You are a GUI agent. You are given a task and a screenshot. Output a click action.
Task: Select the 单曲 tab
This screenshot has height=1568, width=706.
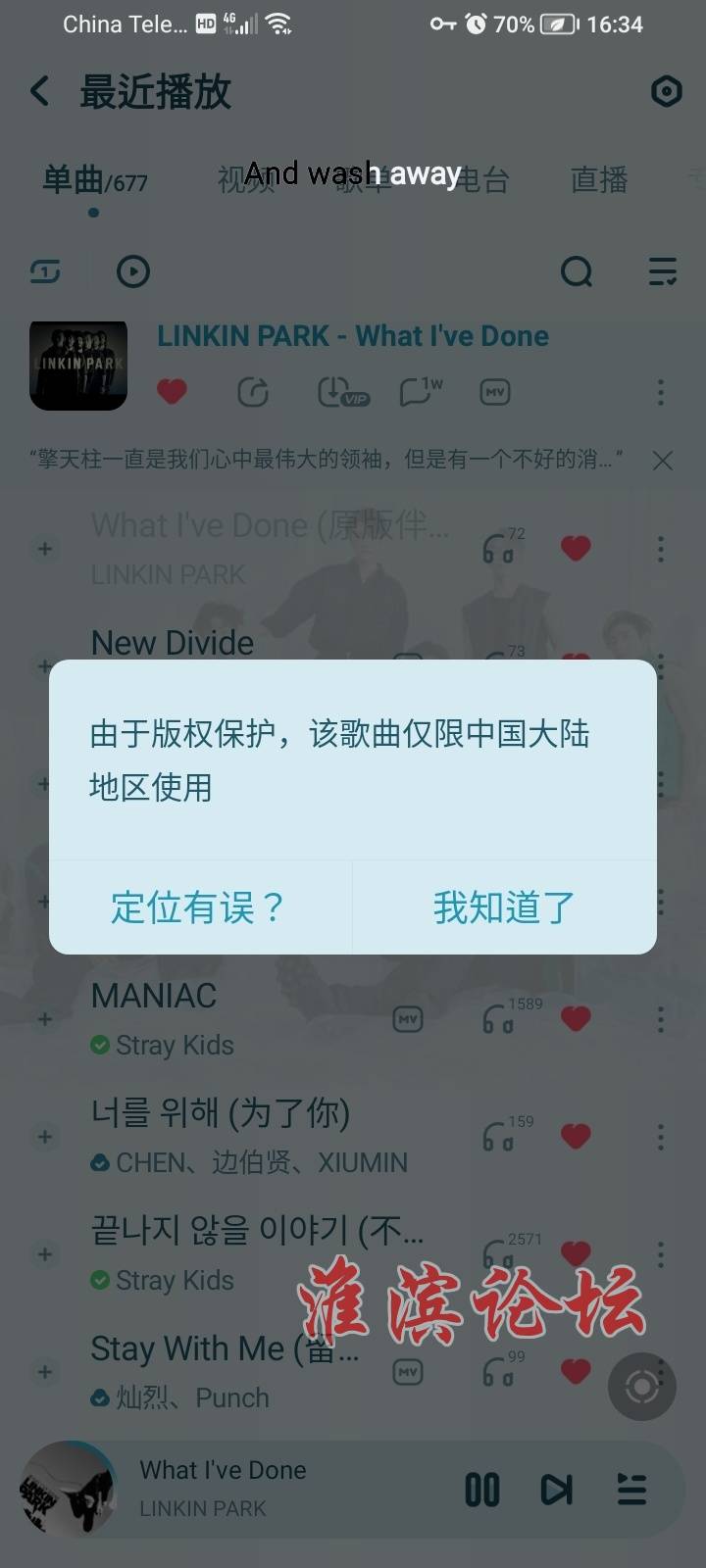point(94,181)
